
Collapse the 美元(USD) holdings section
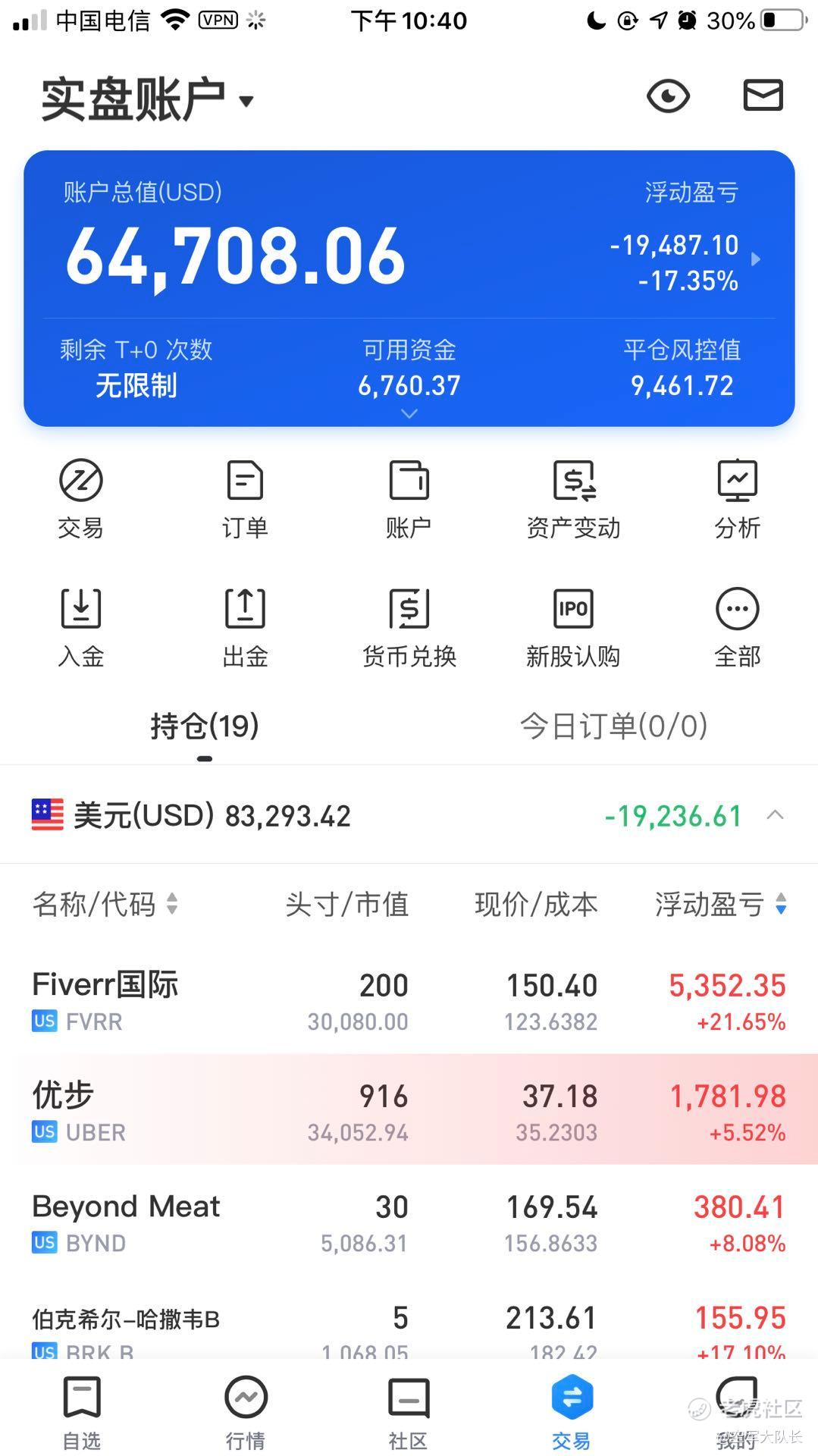click(x=775, y=815)
